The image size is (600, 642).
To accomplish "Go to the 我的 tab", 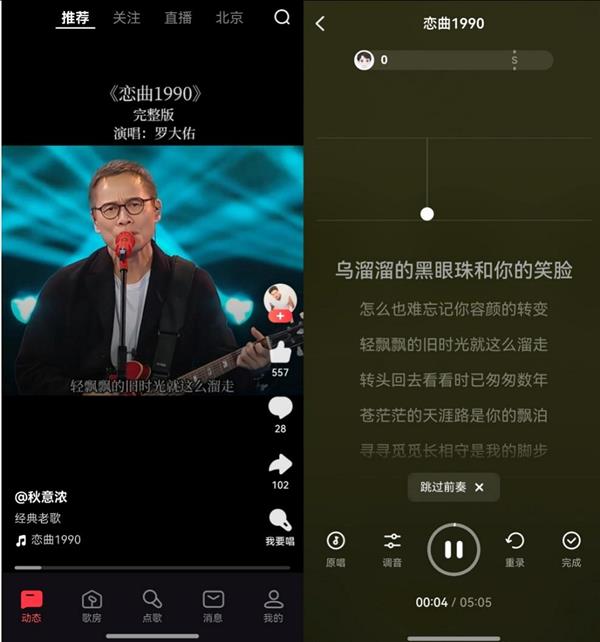I will 273,604.
